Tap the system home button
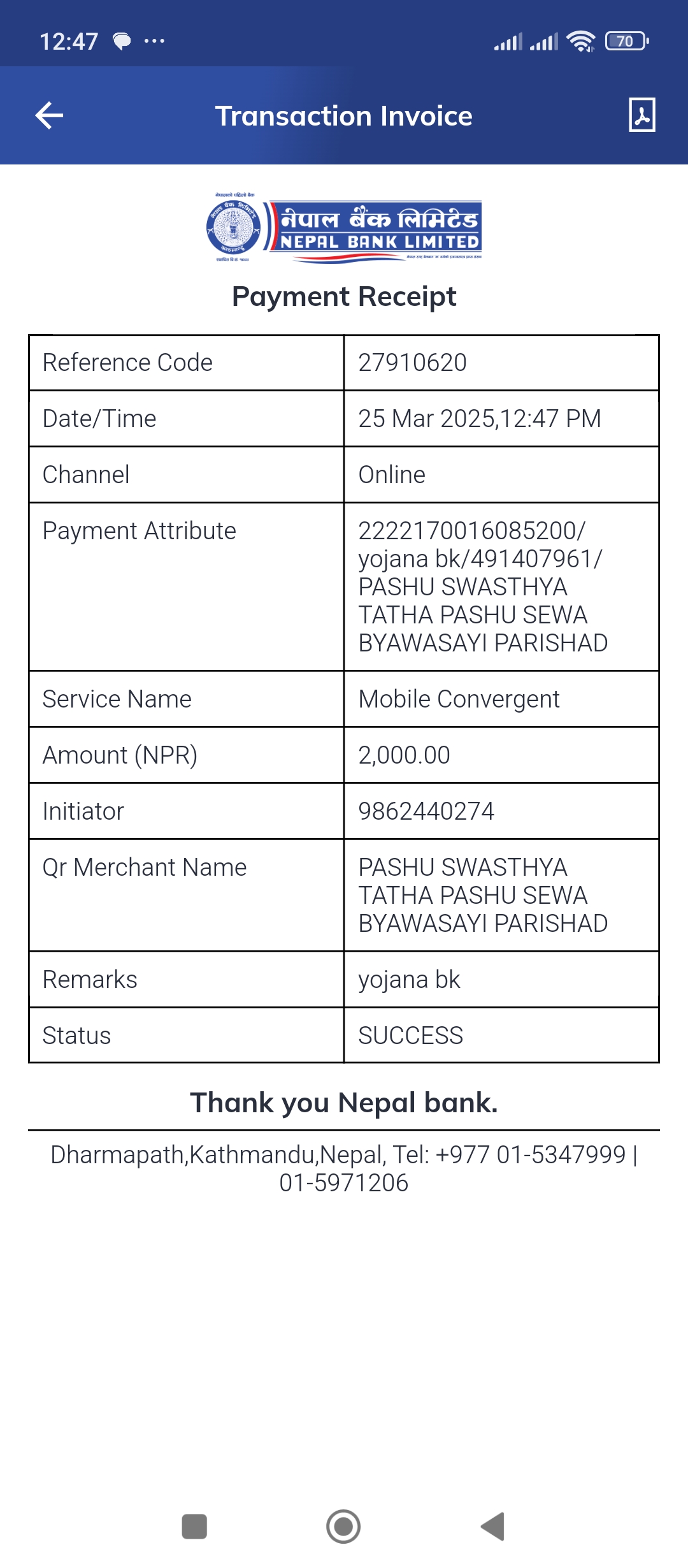688x1568 pixels. click(343, 1527)
